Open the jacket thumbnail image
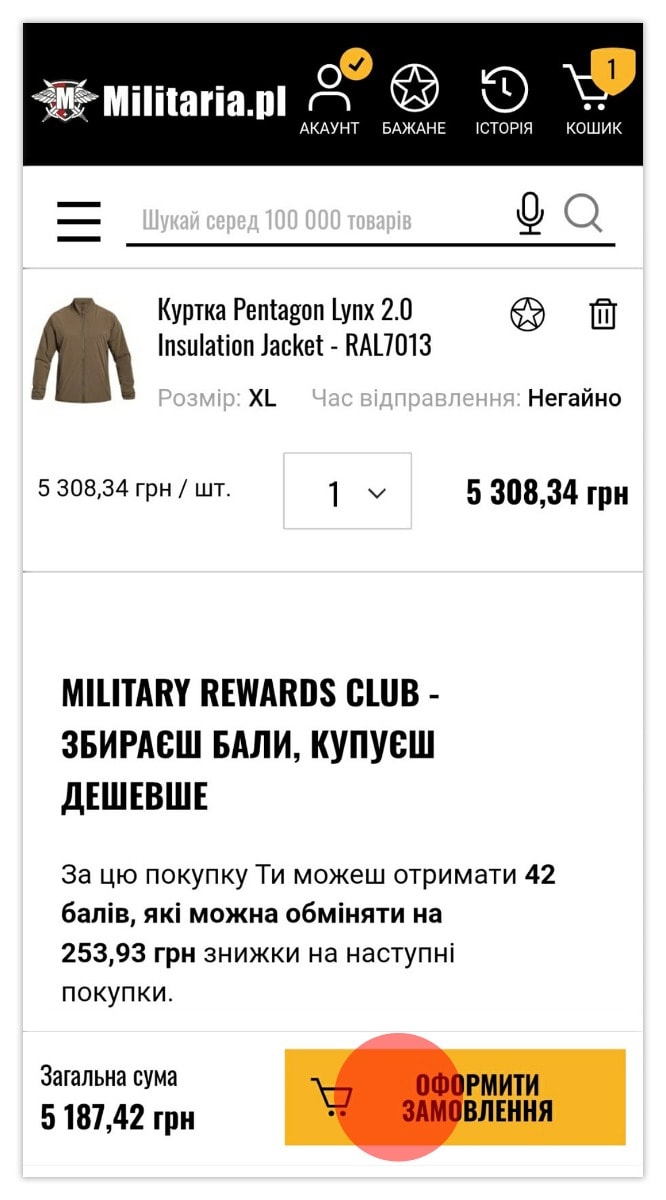This screenshot has width=666, height=1200. (84, 349)
